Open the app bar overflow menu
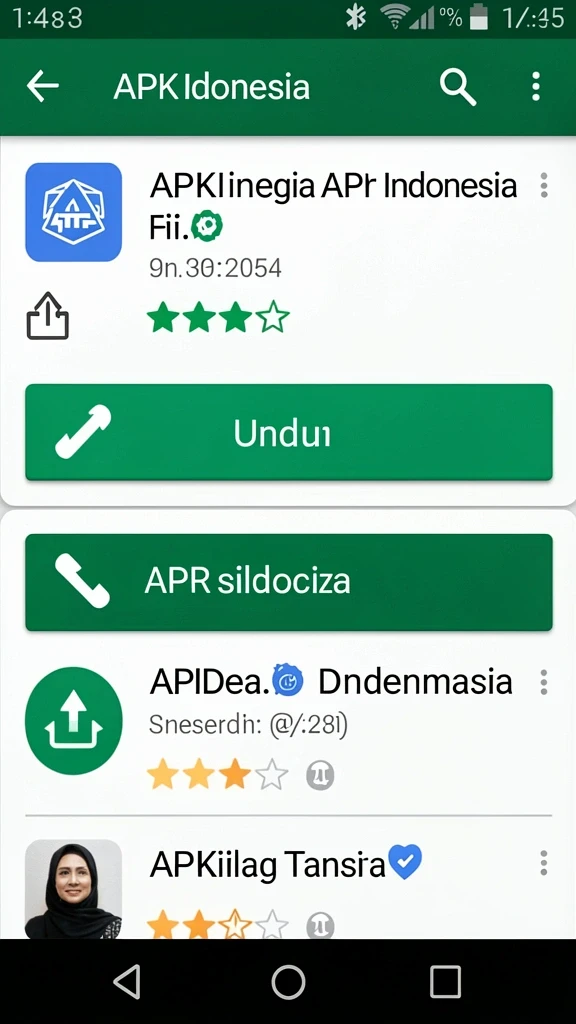 536,86
